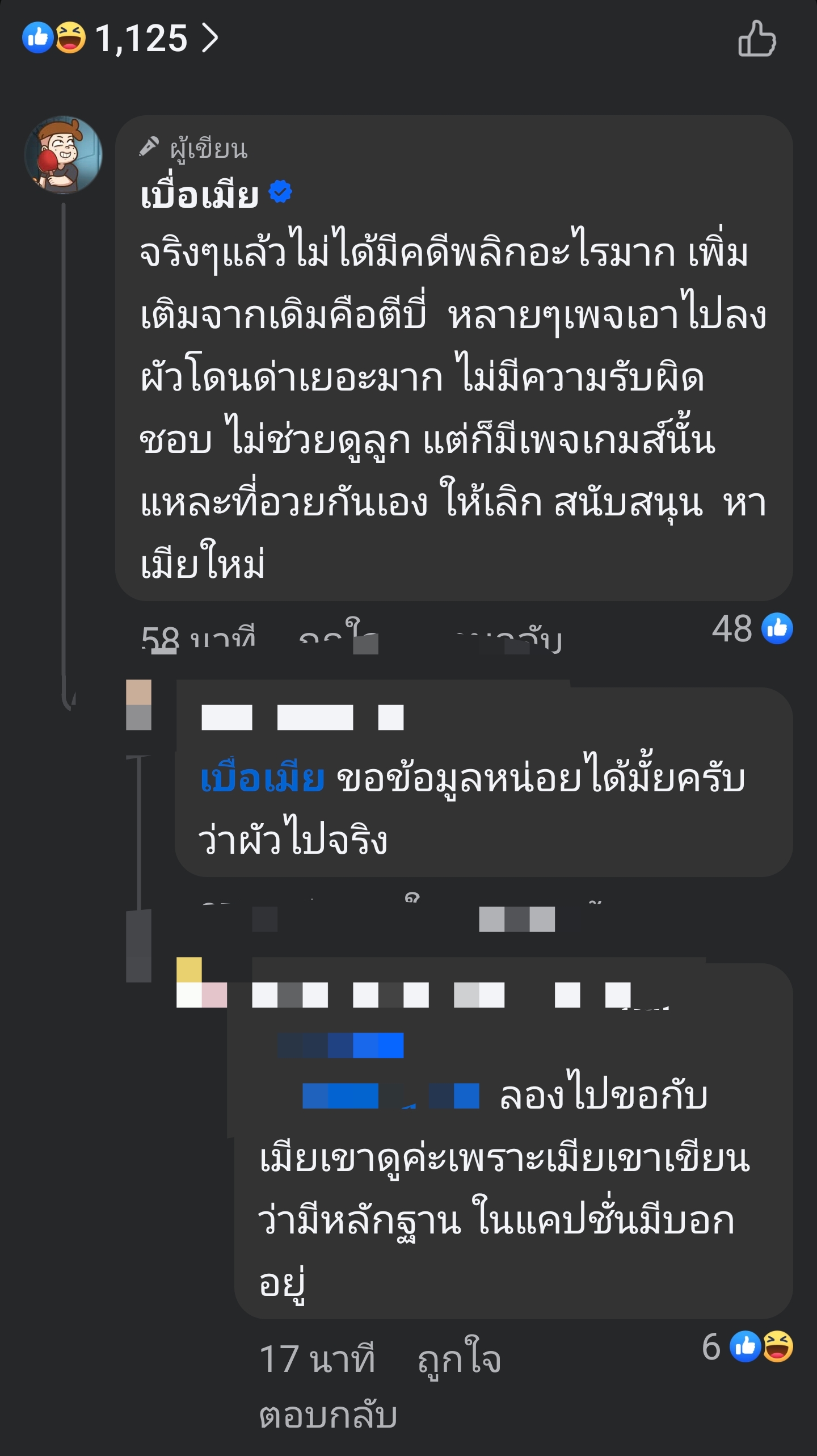The image size is (817, 1456).
Task: View the 6 reactions on the last reply
Action: (x=747, y=1347)
